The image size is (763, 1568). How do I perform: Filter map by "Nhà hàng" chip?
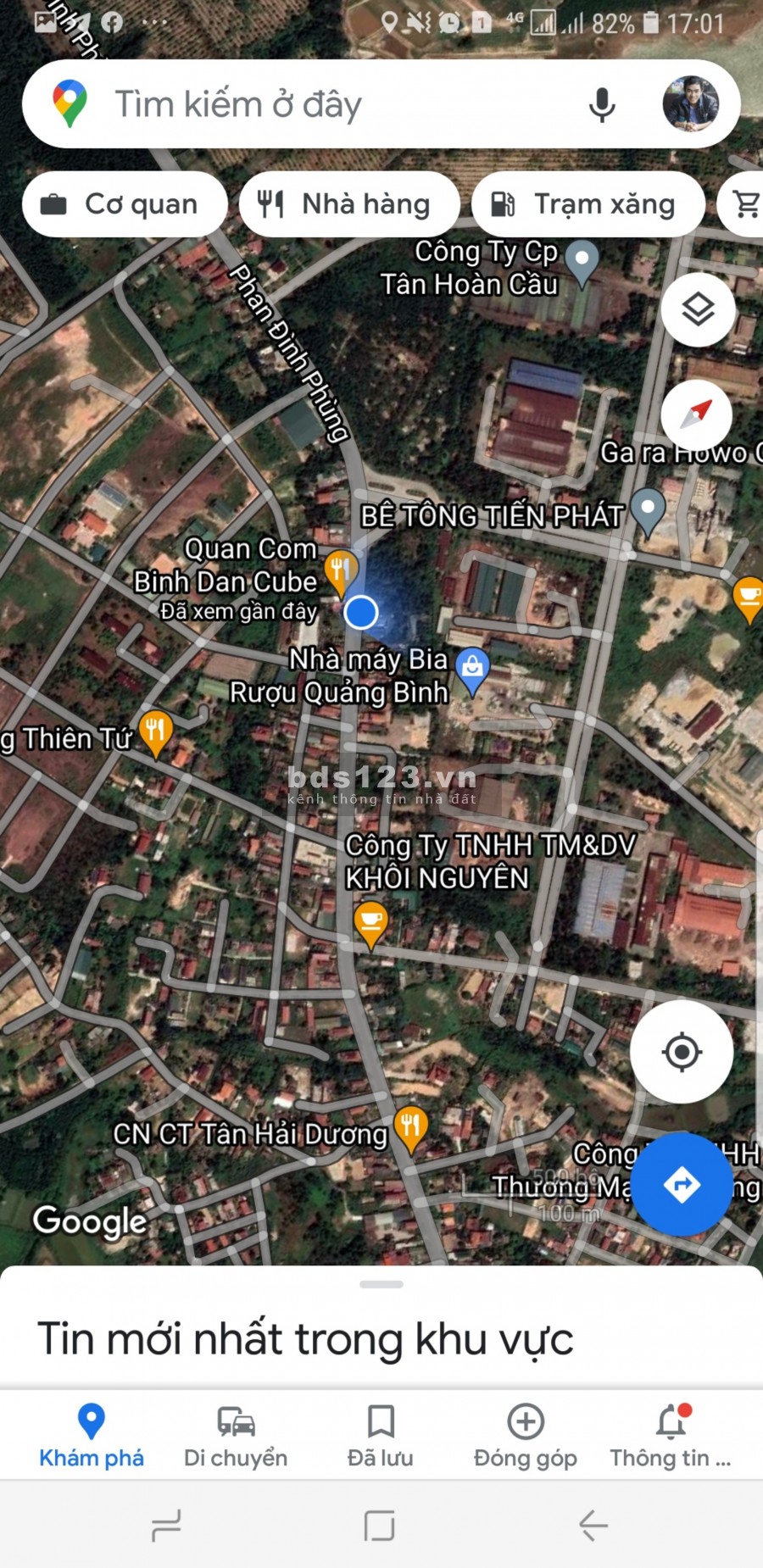click(x=349, y=204)
